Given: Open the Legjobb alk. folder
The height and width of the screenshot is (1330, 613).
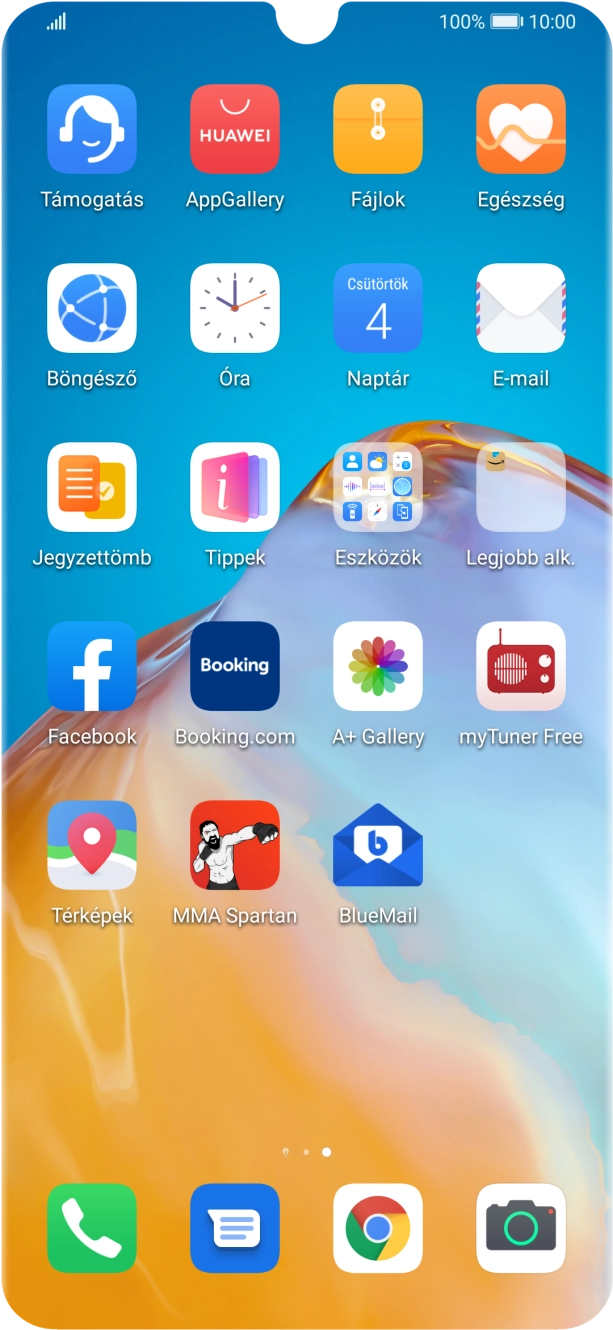Looking at the screenshot, I should (x=521, y=487).
